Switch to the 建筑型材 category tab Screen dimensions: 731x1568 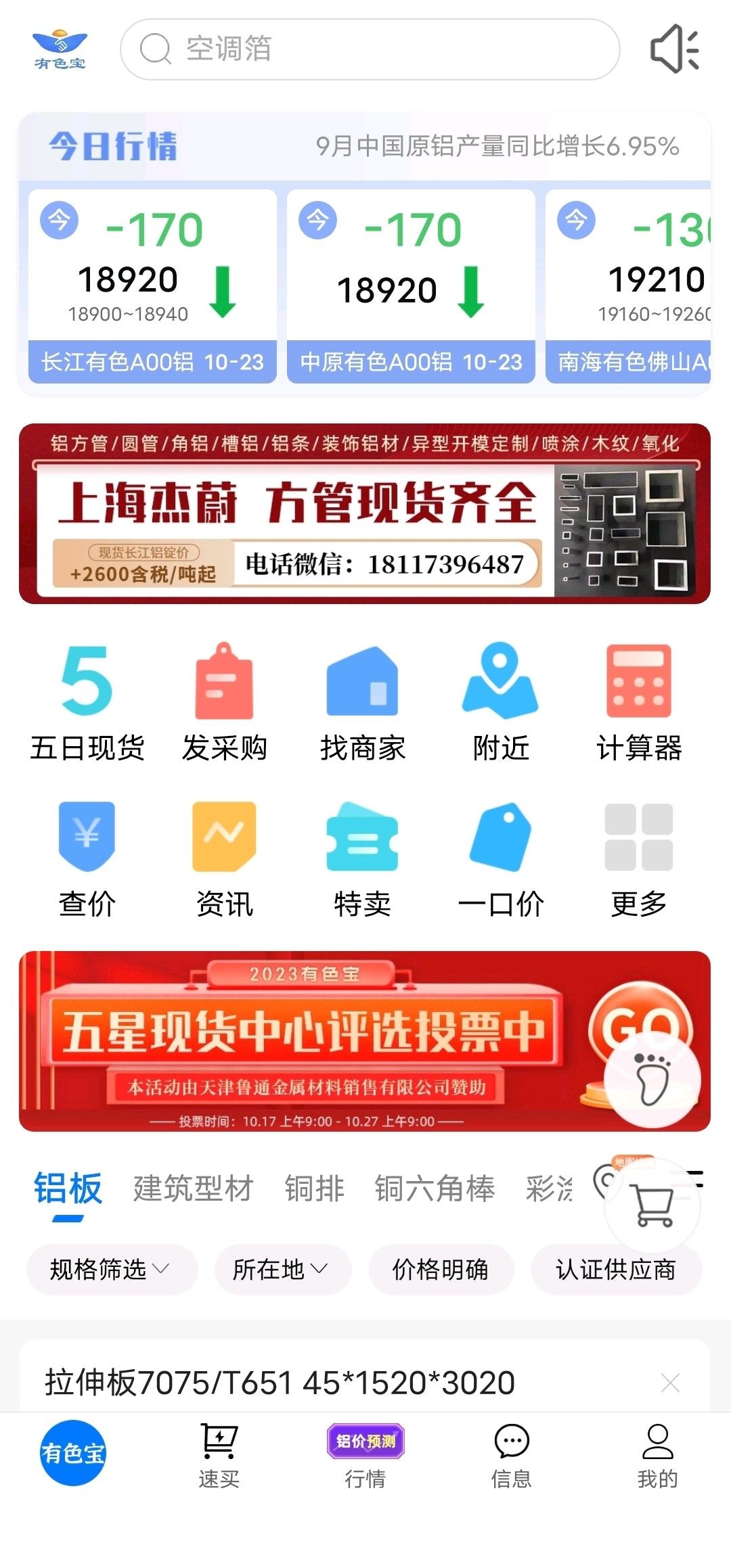point(193,1189)
